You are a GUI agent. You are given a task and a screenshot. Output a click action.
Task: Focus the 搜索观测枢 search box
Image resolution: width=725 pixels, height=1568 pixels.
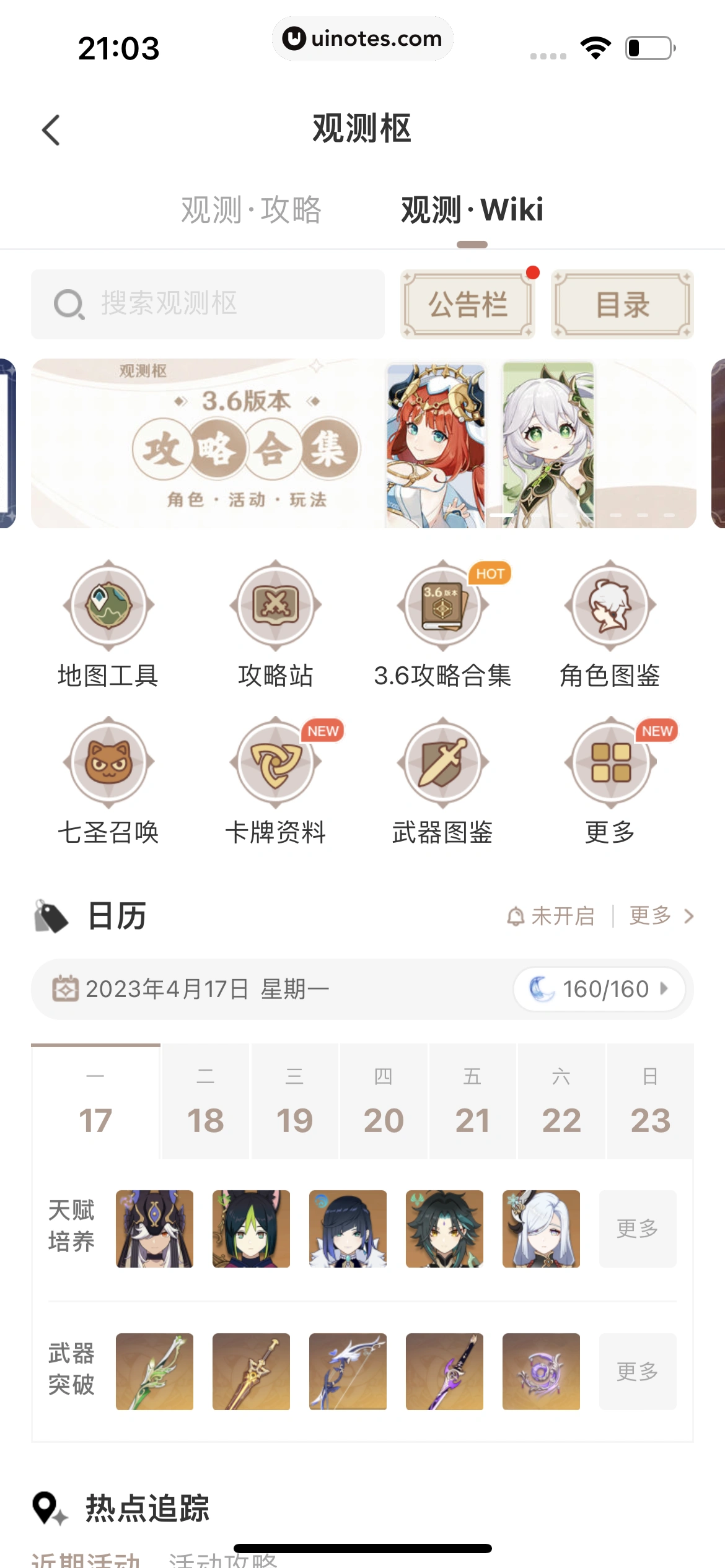point(208,304)
